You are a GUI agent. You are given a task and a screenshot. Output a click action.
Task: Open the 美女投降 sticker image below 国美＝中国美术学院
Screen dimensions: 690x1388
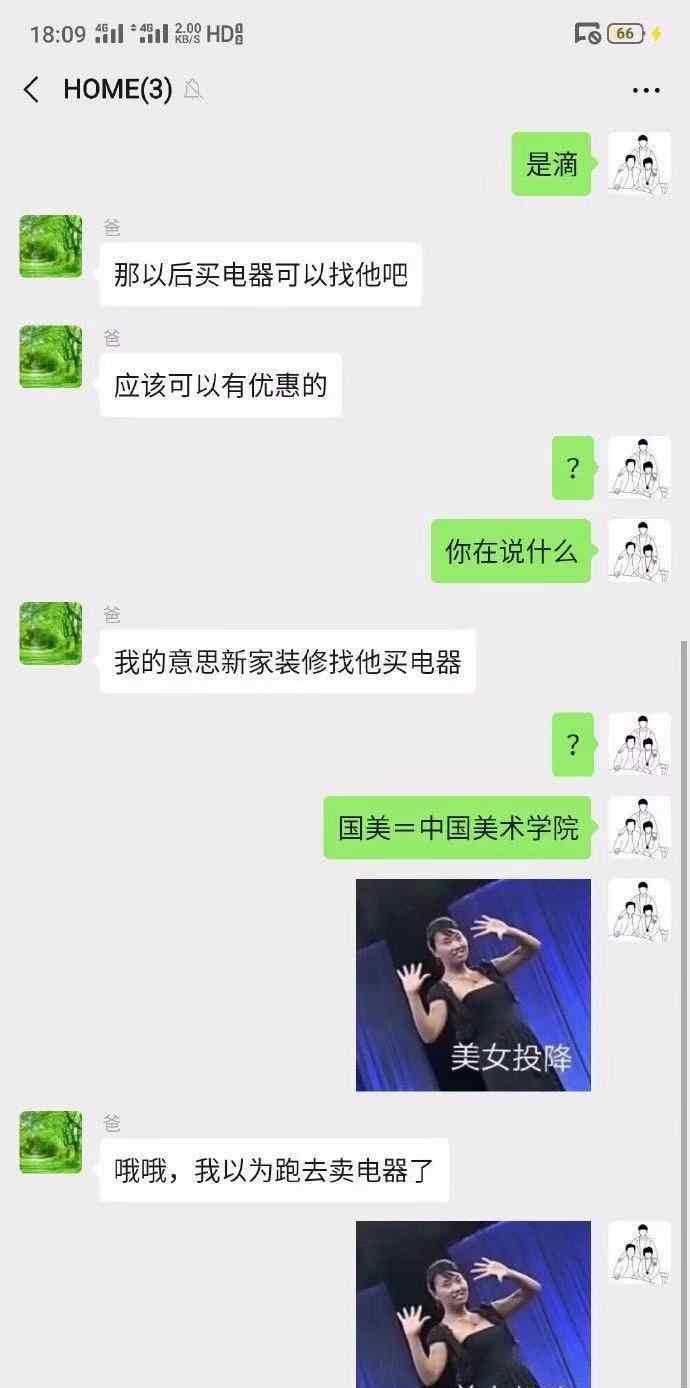[x=473, y=985]
